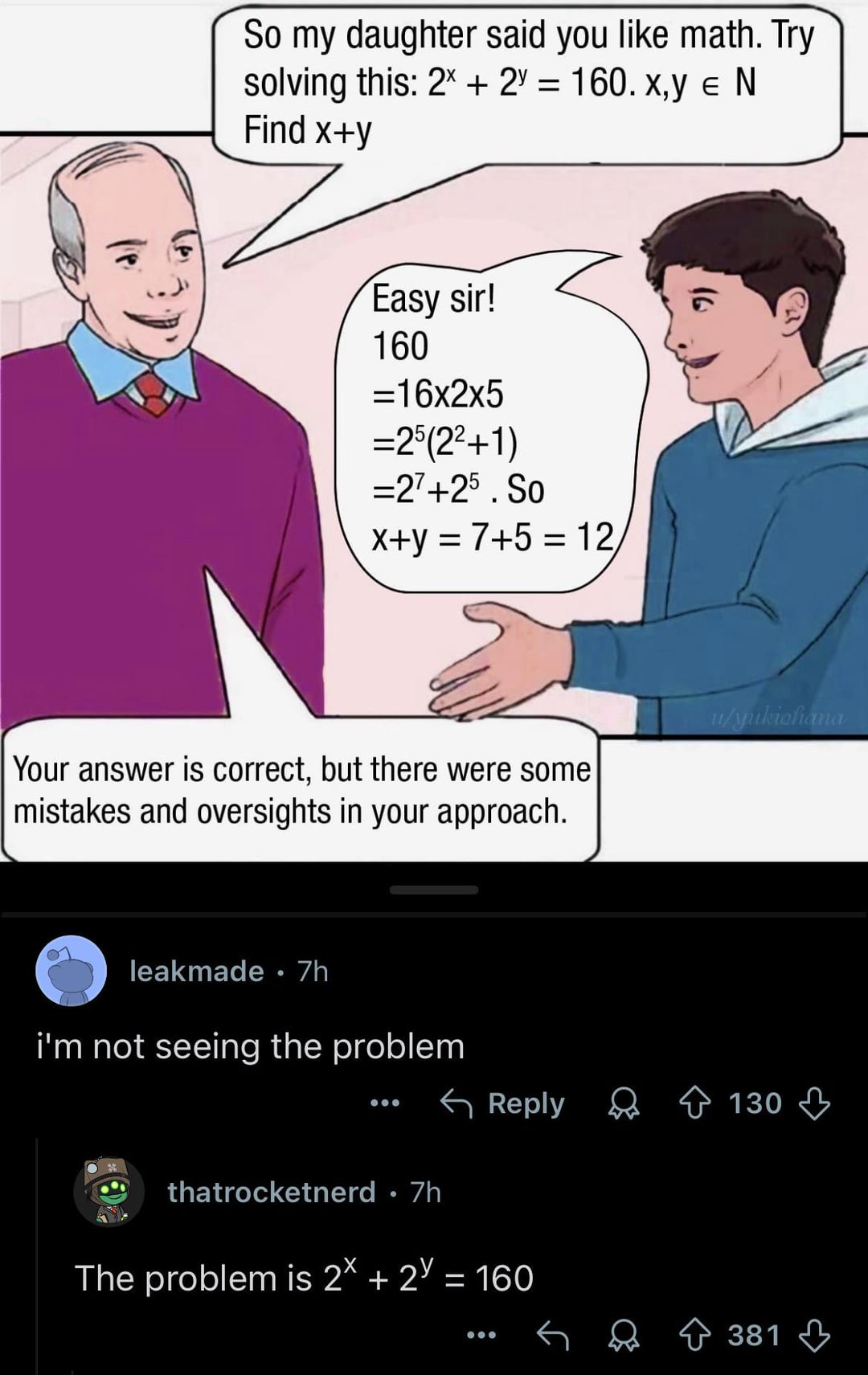Open thatrocketnerd's profile avatar
This screenshot has height=1375, width=868.
[108, 1192]
